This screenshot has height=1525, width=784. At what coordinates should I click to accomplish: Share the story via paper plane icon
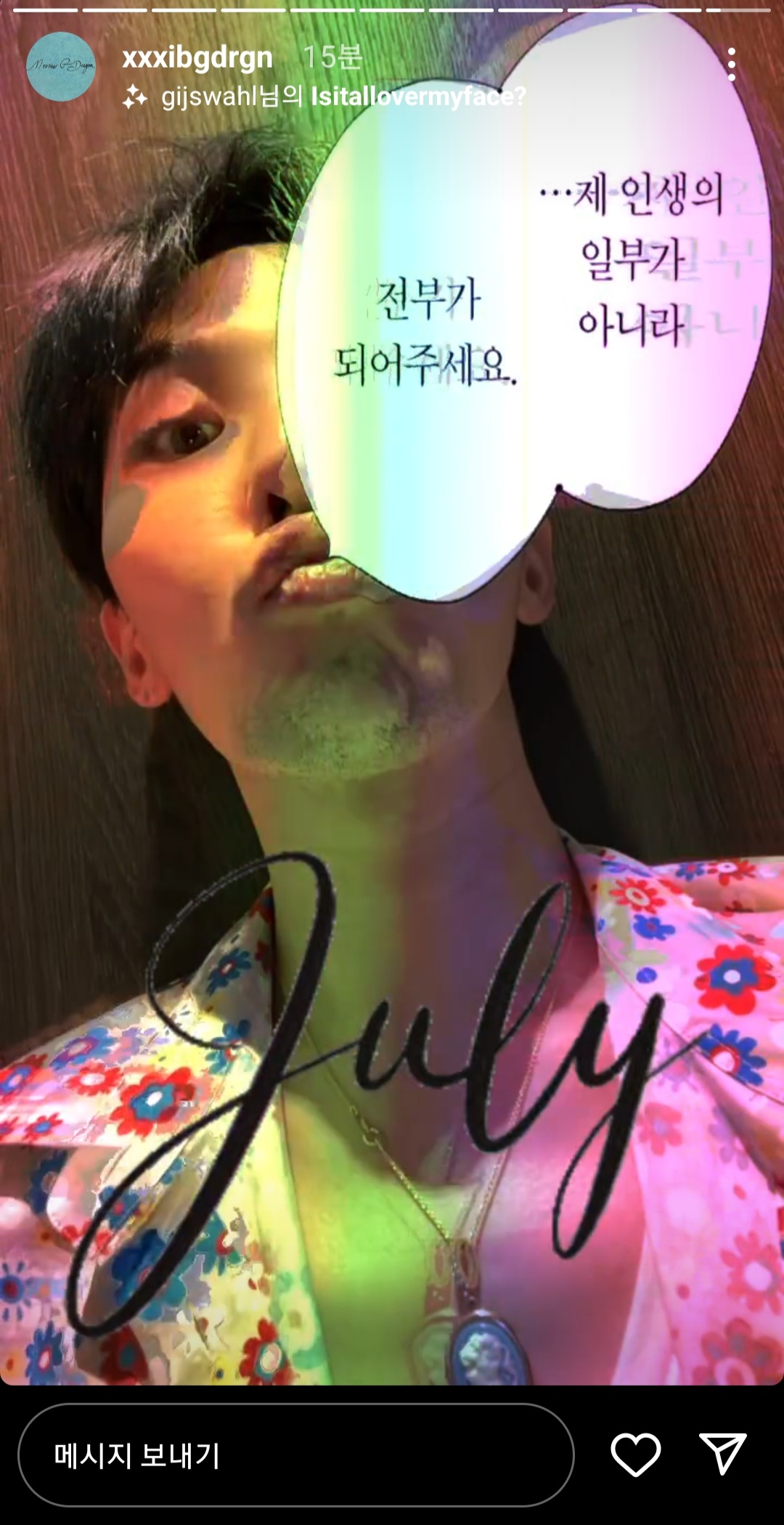(722, 1454)
